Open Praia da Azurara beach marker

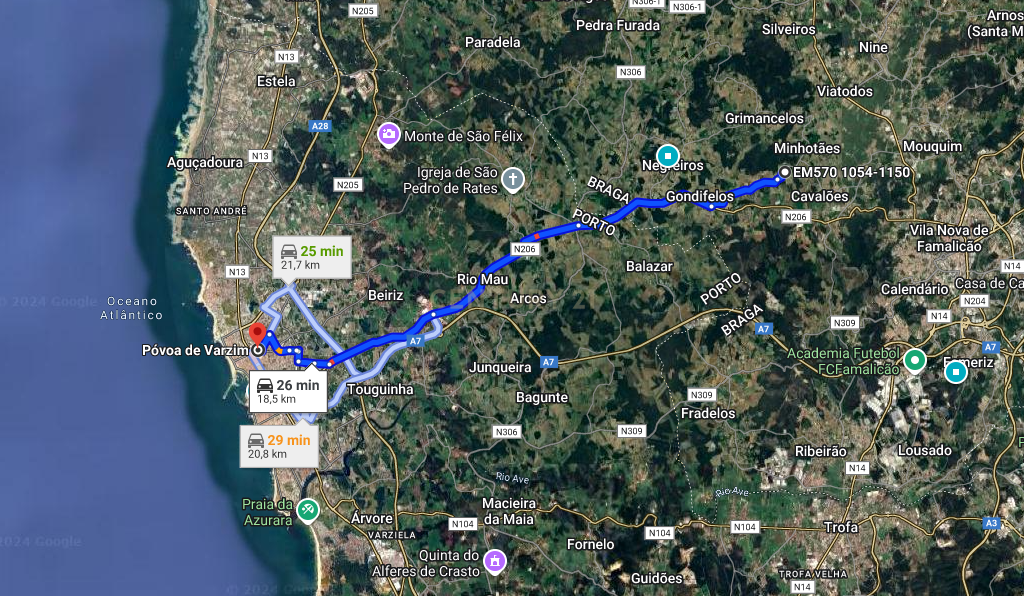[308, 511]
